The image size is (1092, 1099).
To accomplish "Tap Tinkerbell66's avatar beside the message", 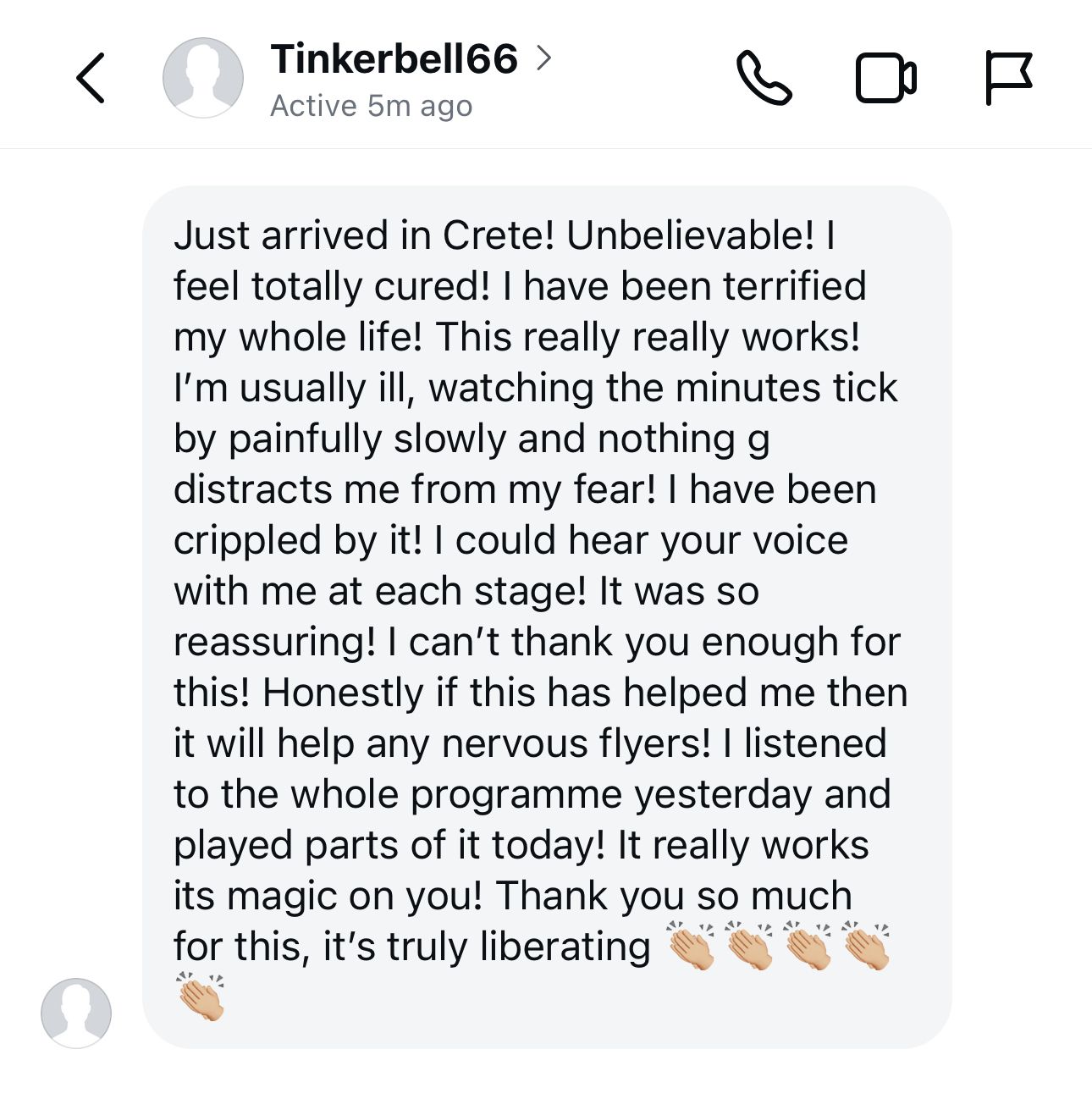I will [76, 1013].
